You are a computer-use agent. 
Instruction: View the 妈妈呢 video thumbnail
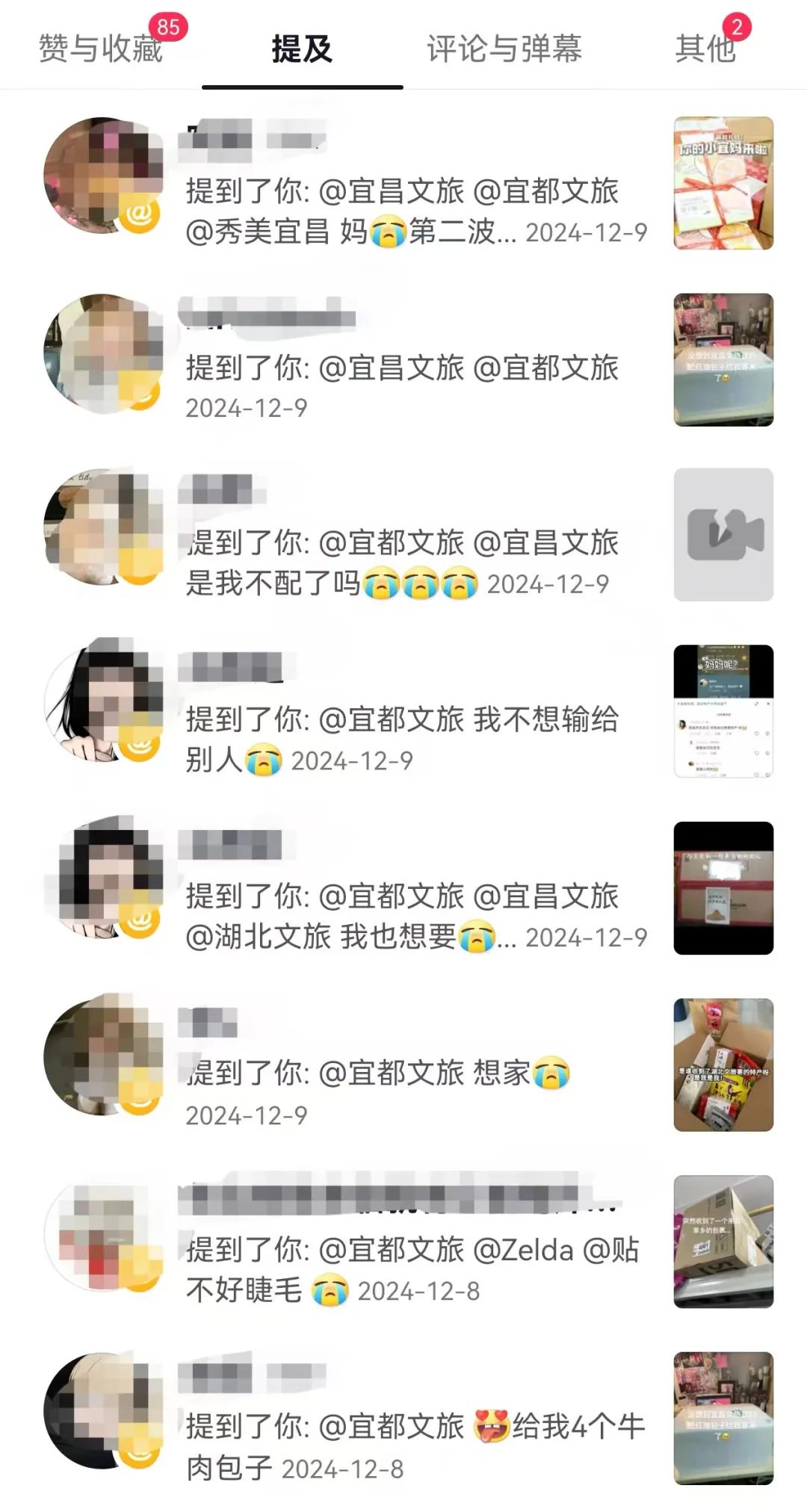(723, 711)
